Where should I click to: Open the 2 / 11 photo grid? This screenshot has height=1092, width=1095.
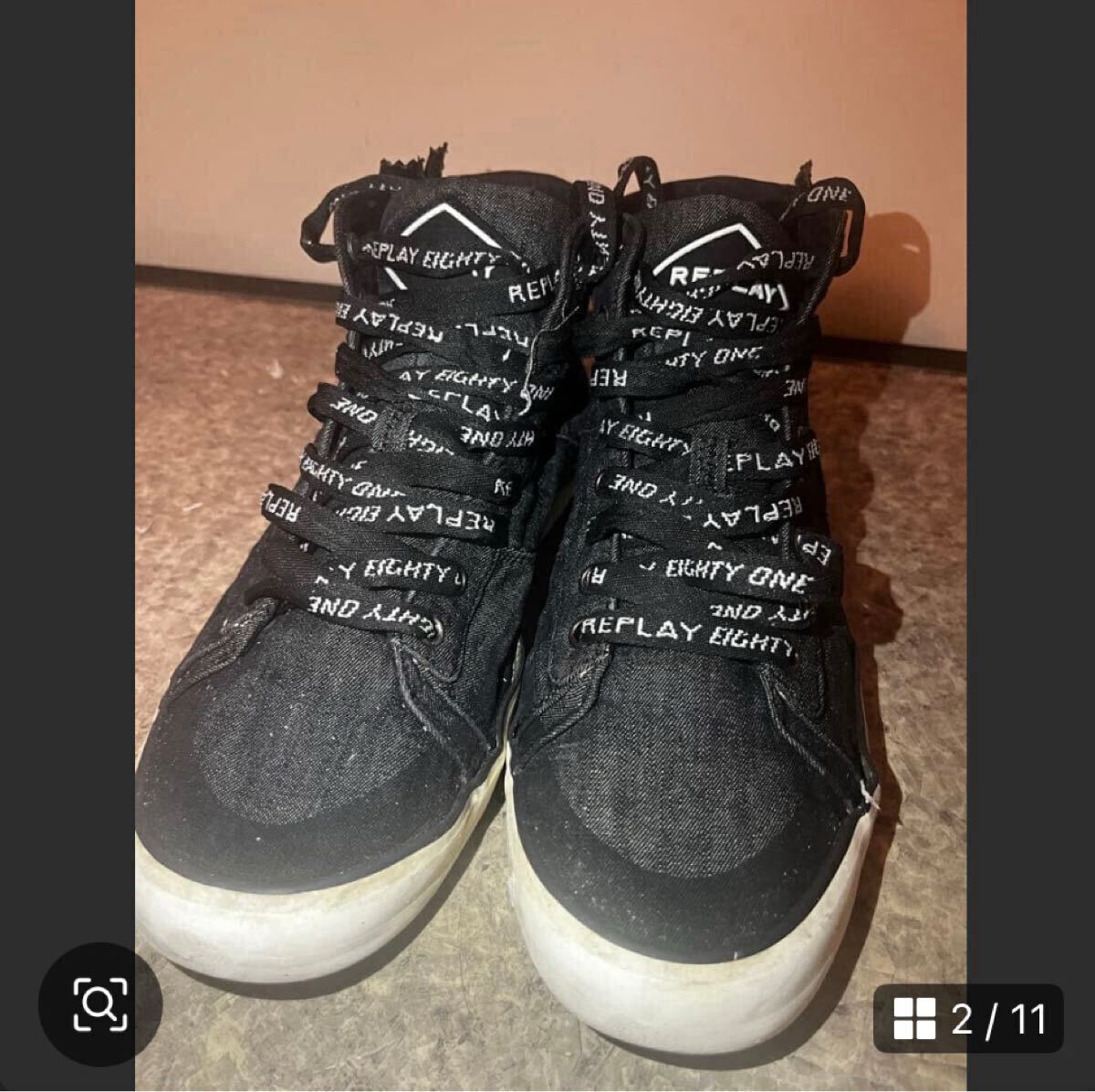(968, 1018)
